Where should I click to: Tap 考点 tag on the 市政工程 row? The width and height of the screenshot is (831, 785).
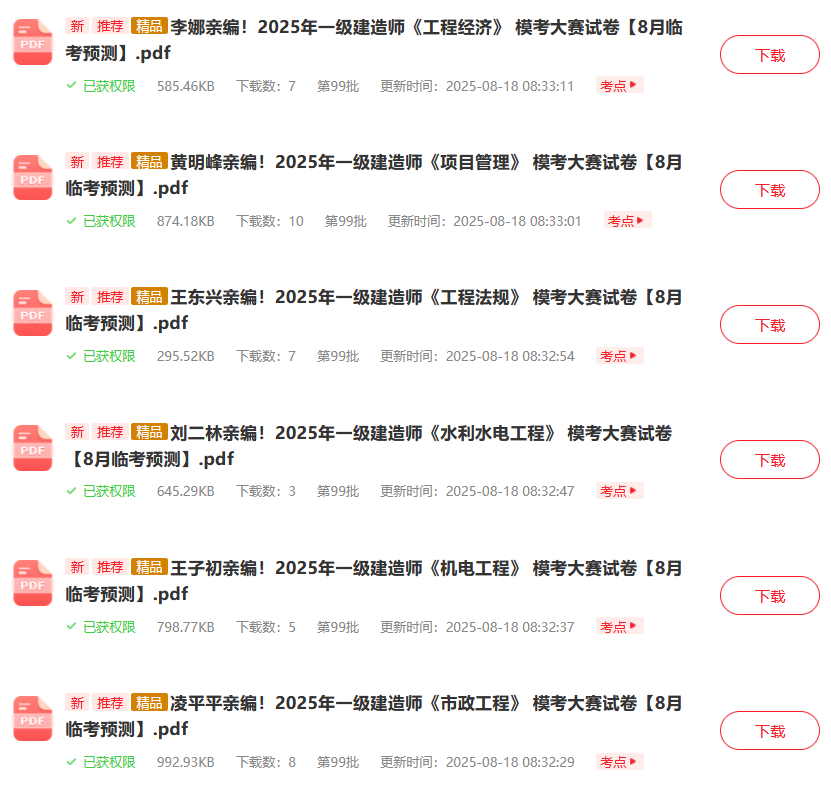(619, 762)
